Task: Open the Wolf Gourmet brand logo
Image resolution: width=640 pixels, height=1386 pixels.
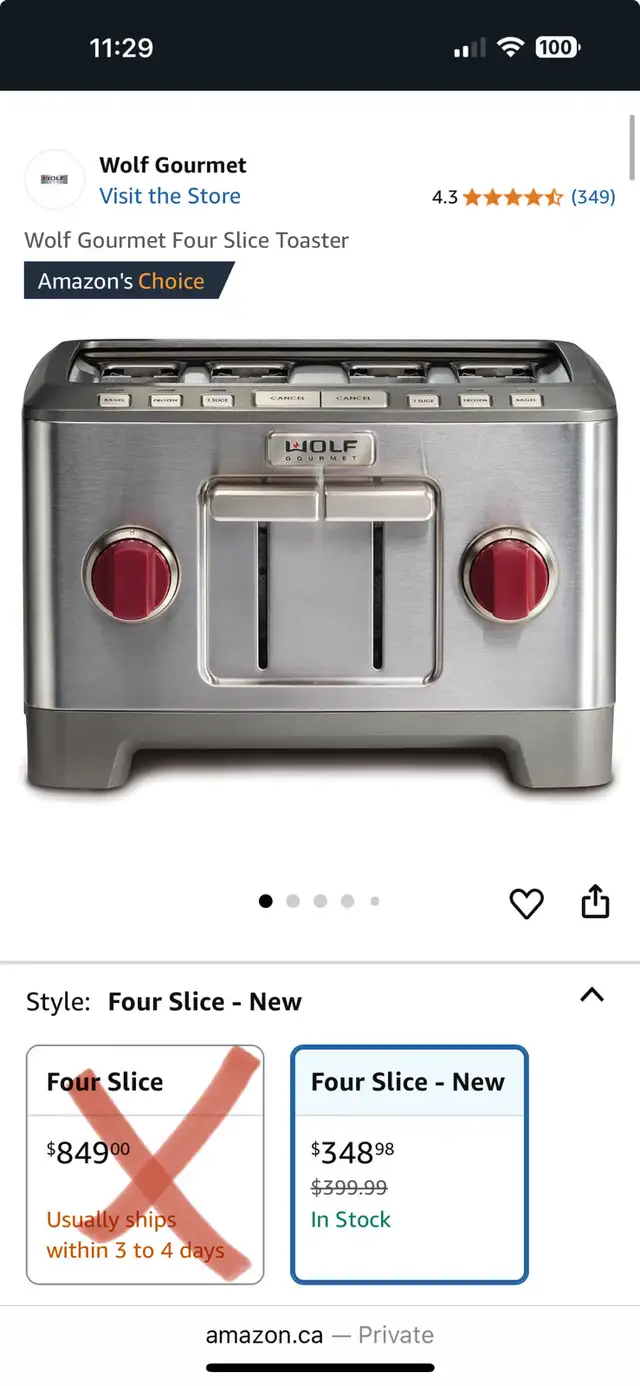Action: coord(54,180)
